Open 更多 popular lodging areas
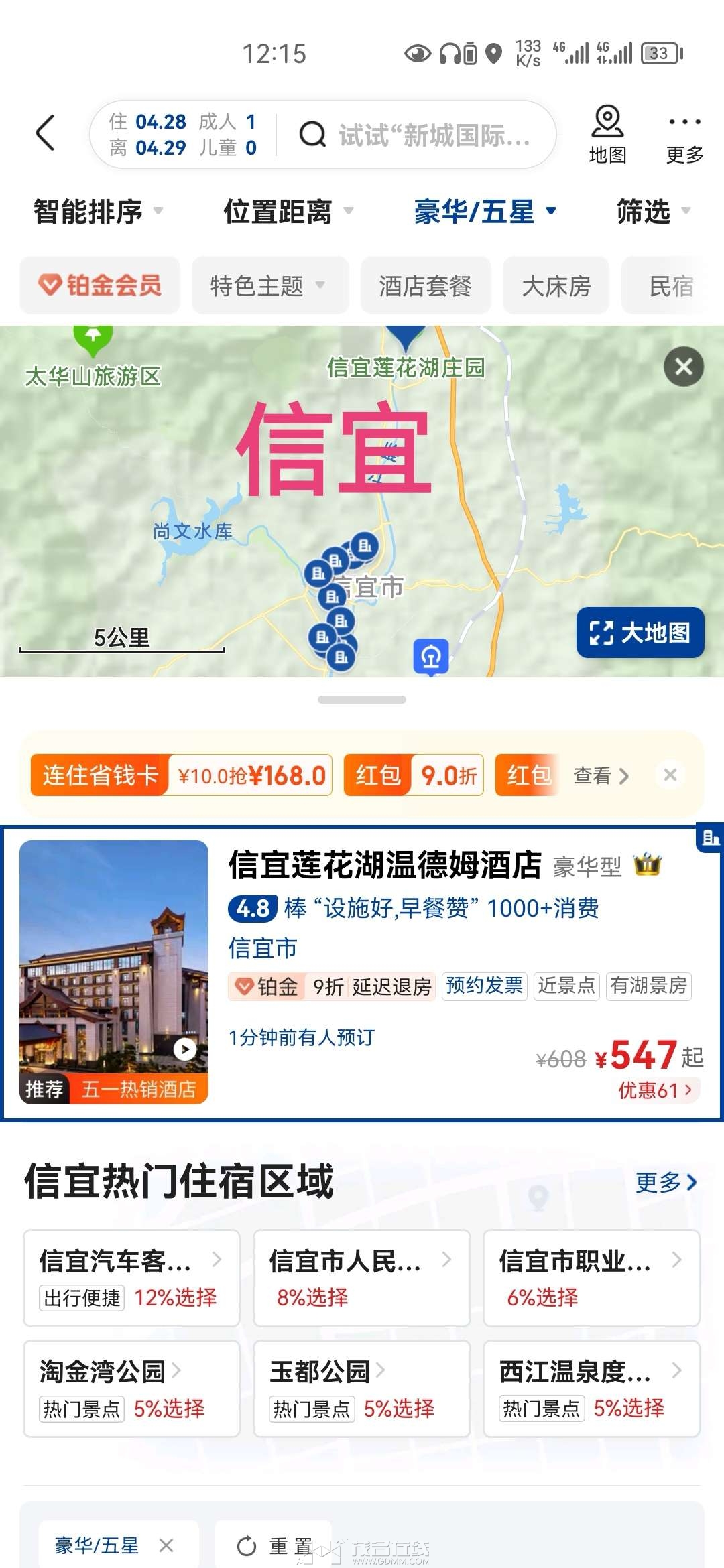The width and height of the screenshot is (724, 1568). click(666, 1182)
